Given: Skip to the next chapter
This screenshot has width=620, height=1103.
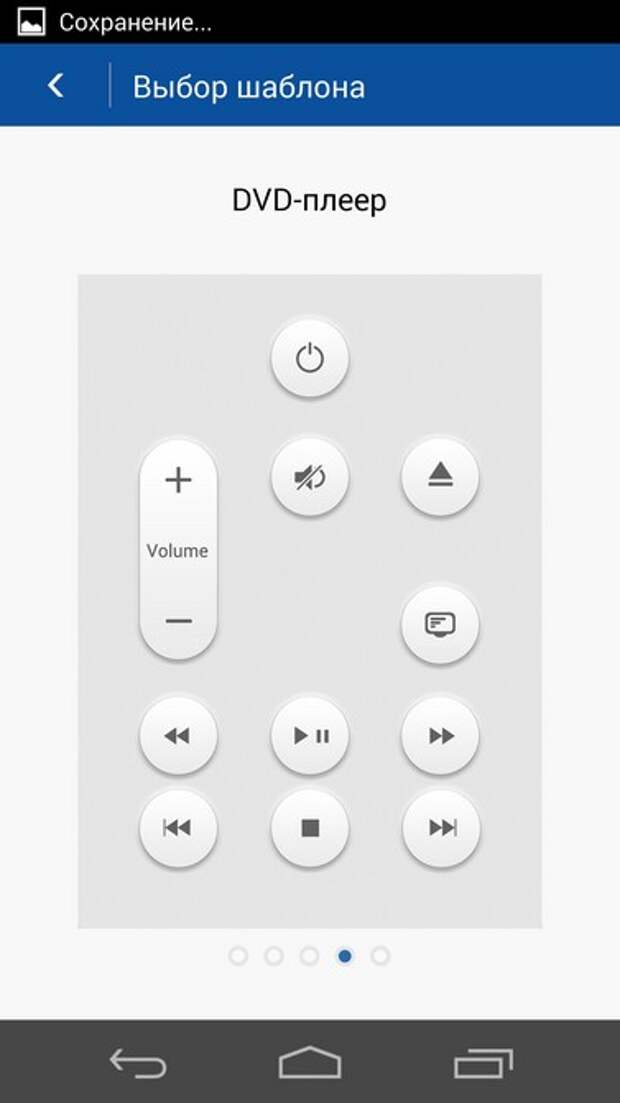Looking at the screenshot, I should (x=441, y=828).
